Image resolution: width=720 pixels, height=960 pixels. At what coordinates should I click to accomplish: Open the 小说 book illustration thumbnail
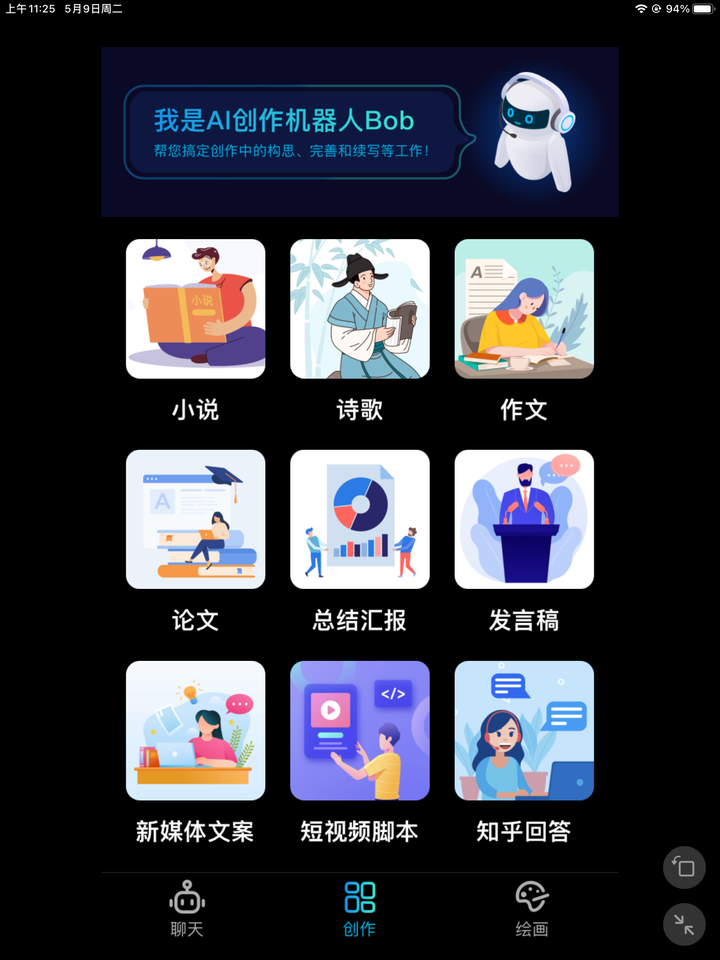[195, 308]
